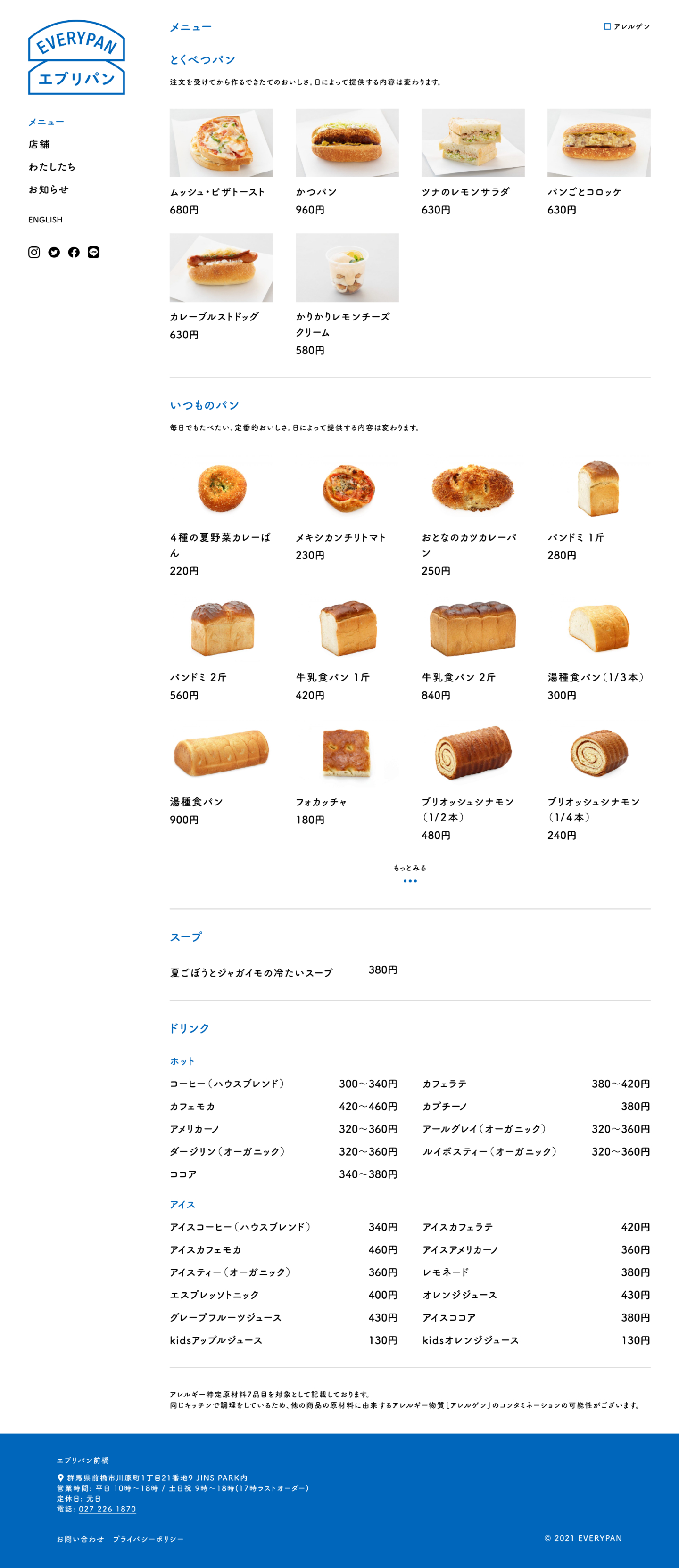The height and width of the screenshot is (1568, 679).
Task: Open the LINE icon link
Action: [x=93, y=252]
